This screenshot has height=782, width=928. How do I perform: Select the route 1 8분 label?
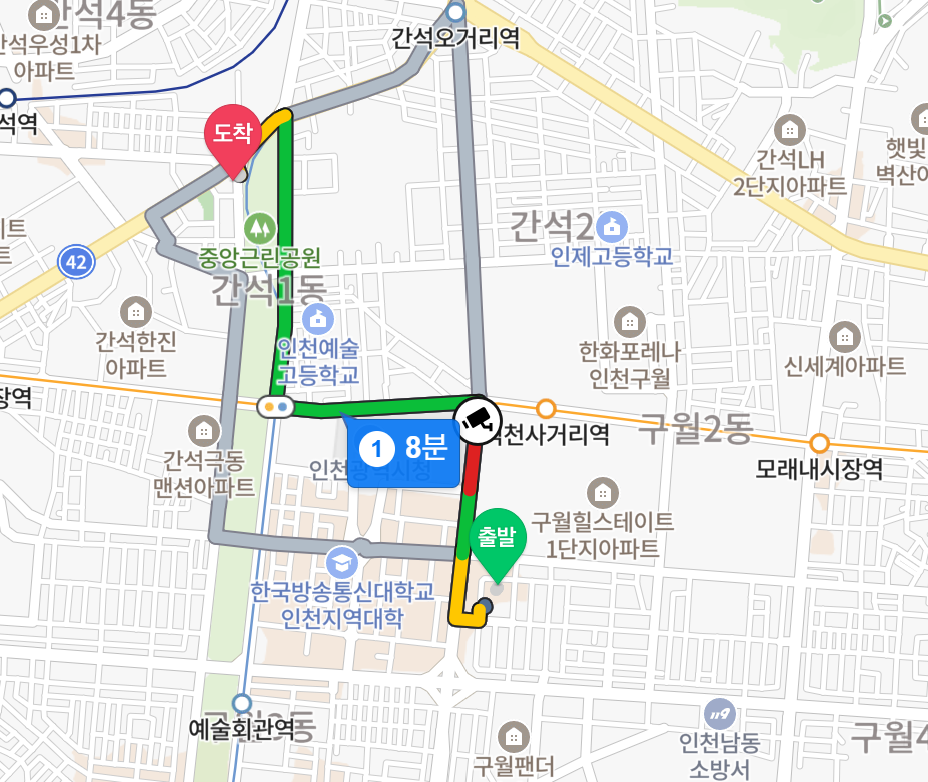tap(403, 449)
